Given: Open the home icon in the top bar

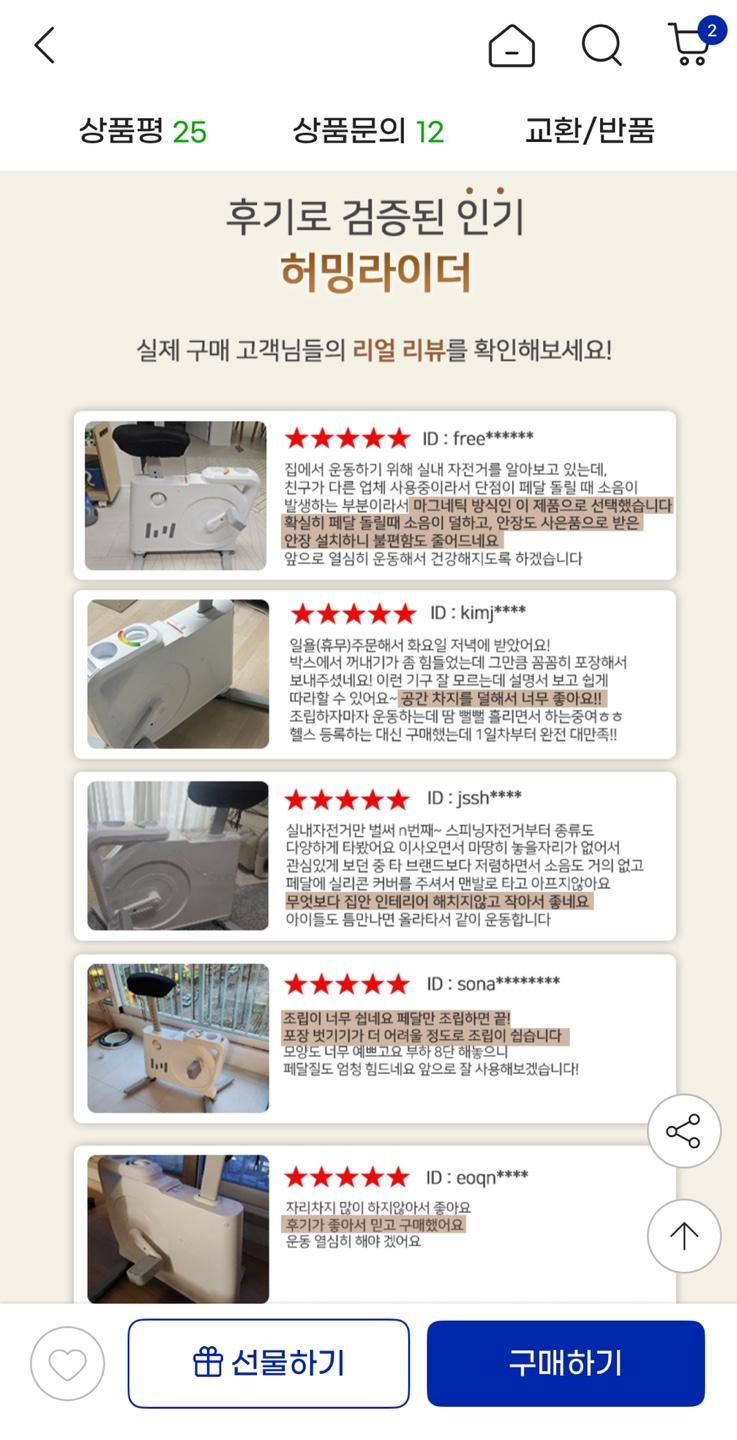Looking at the screenshot, I should (511, 45).
